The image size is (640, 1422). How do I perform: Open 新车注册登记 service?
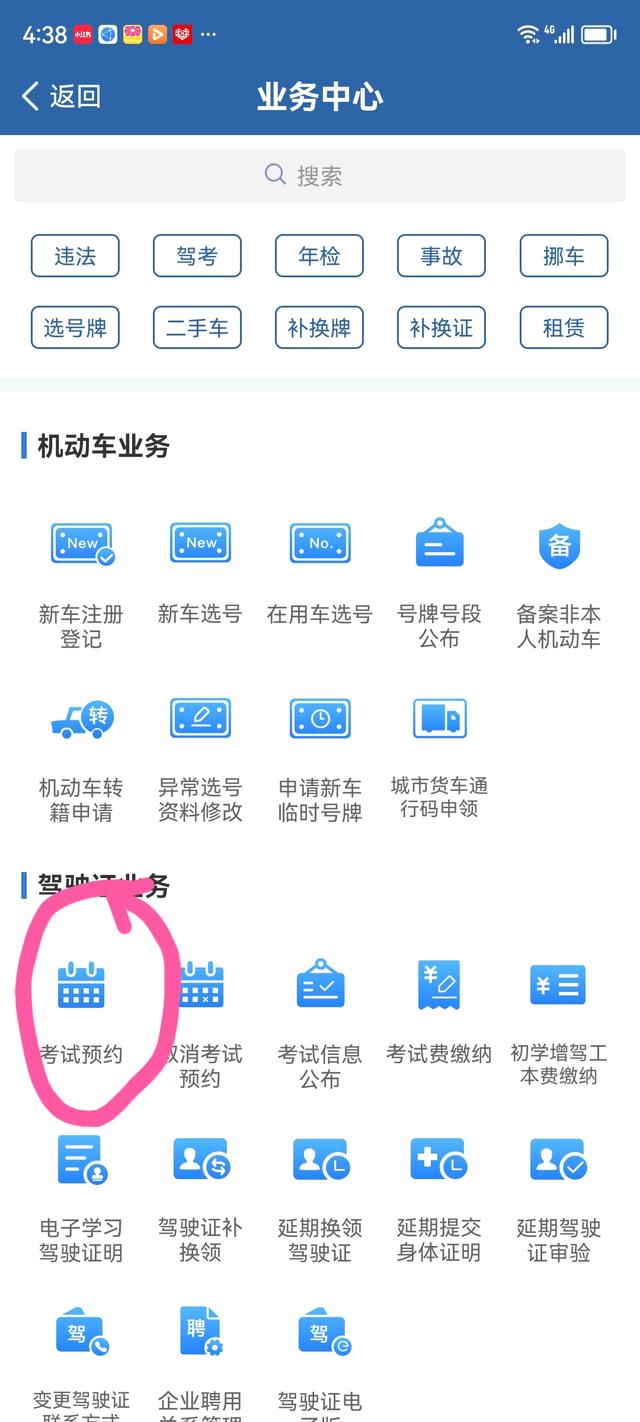tap(81, 580)
